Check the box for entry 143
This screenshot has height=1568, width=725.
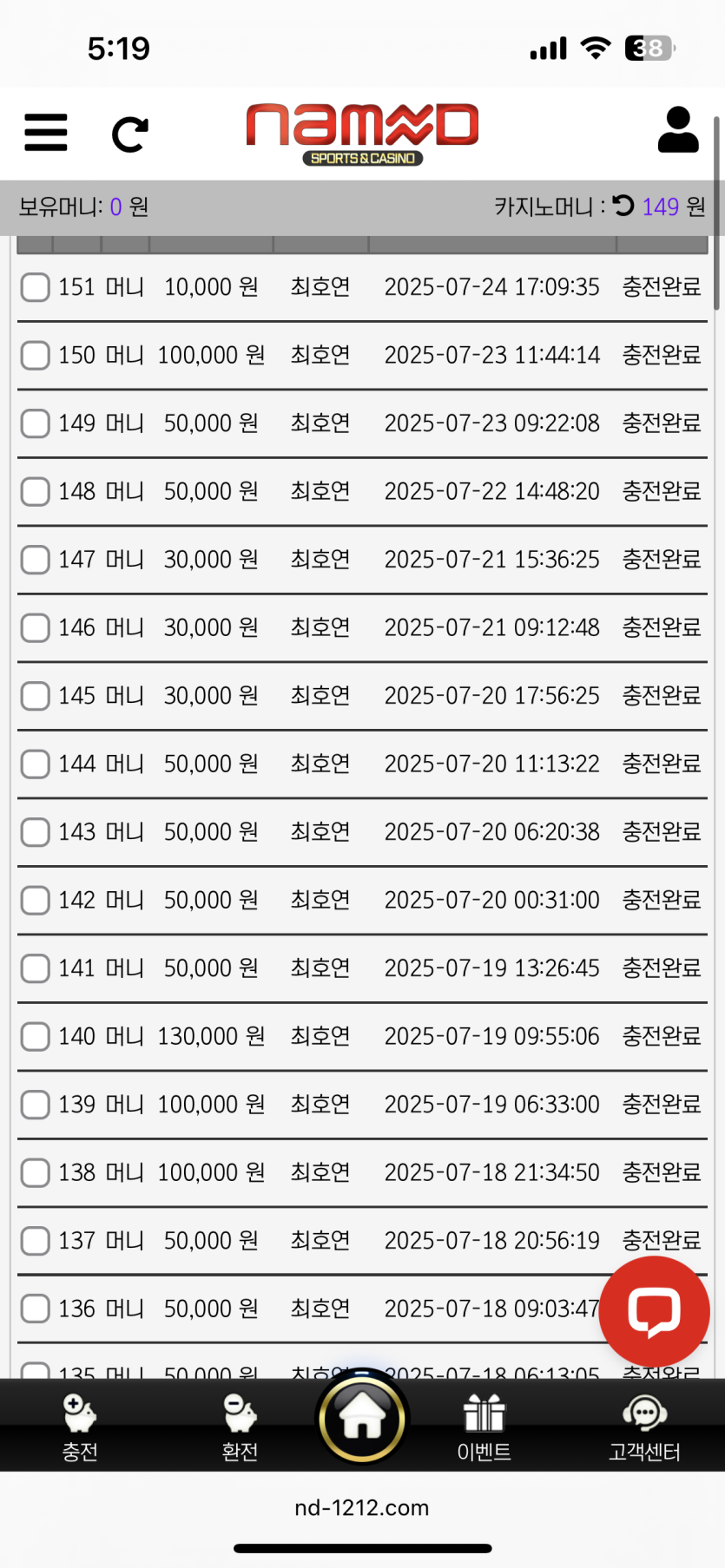(35, 832)
